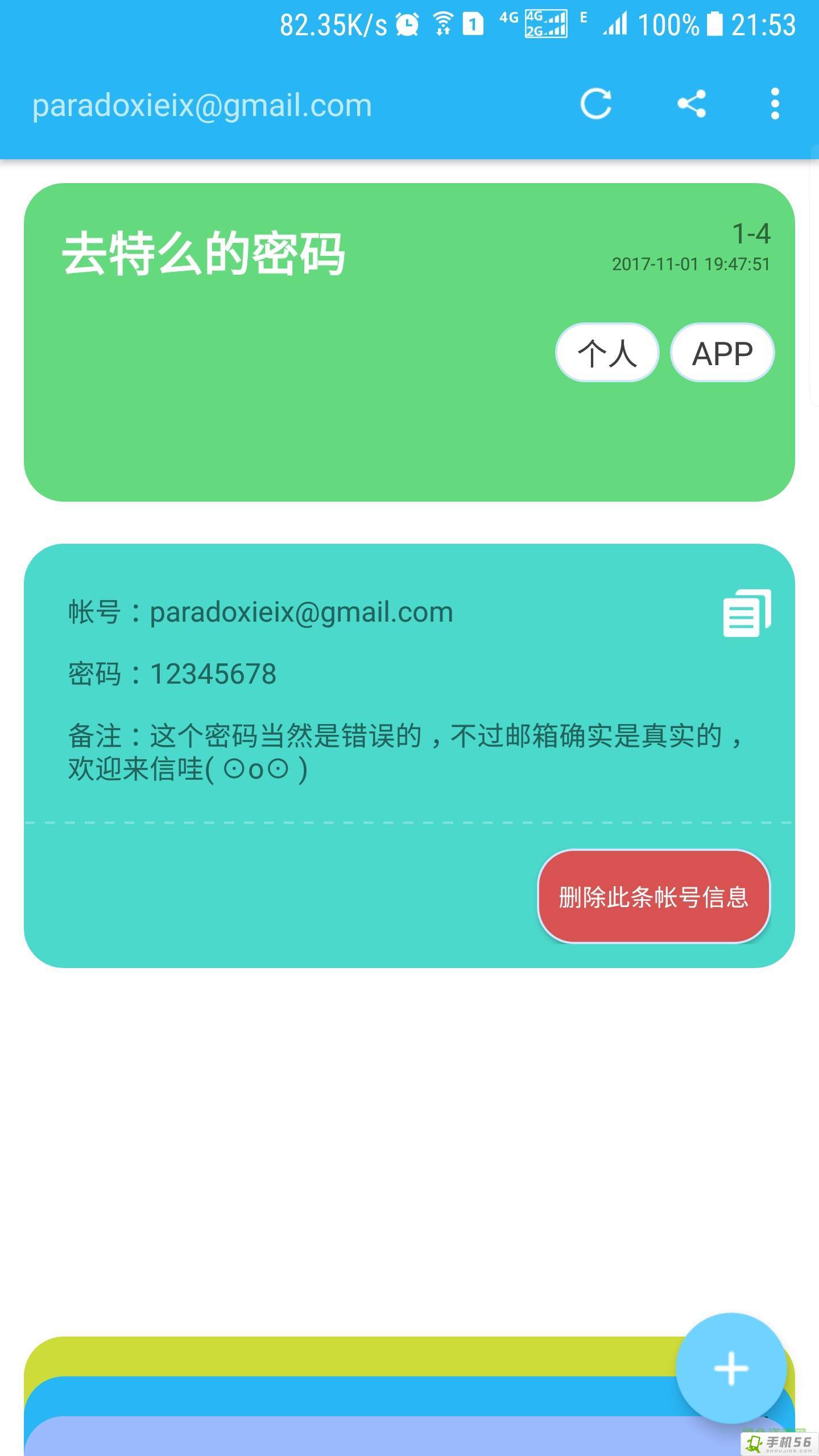The height and width of the screenshot is (1456, 819).
Task: Select the 个人 tag chip
Action: point(607,353)
